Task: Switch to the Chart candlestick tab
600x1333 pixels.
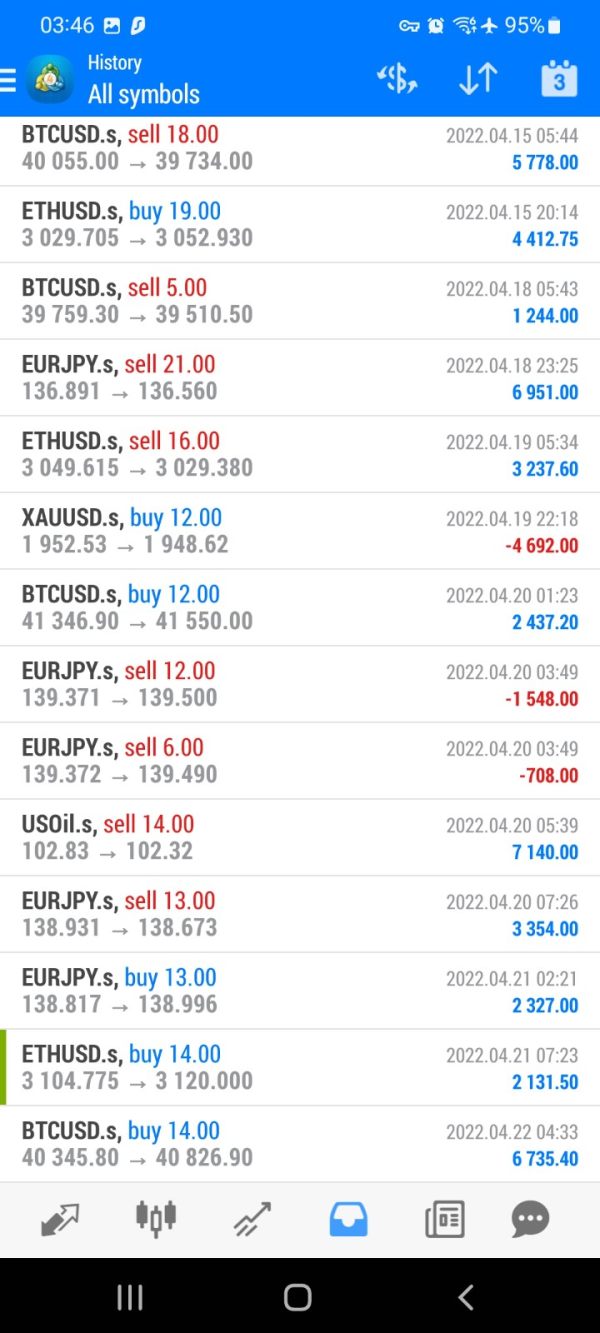Action: [x=155, y=1217]
